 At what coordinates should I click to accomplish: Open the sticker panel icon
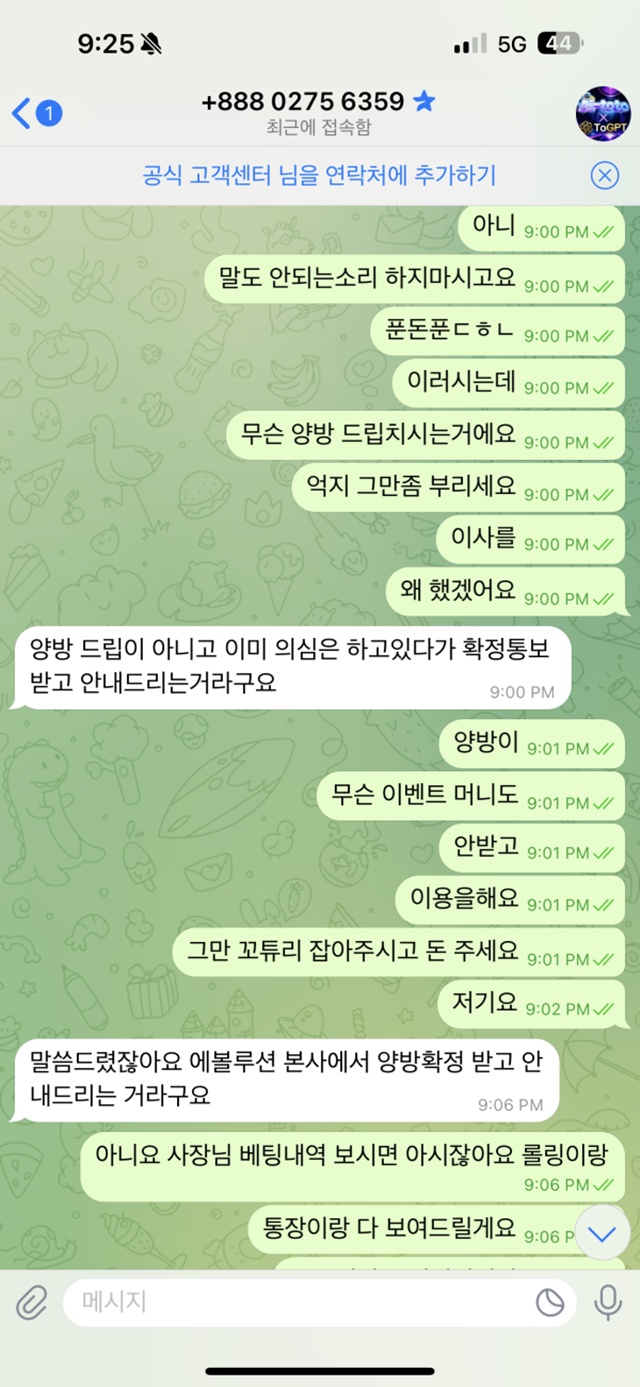pyautogui.click(x=550, y=1301)
